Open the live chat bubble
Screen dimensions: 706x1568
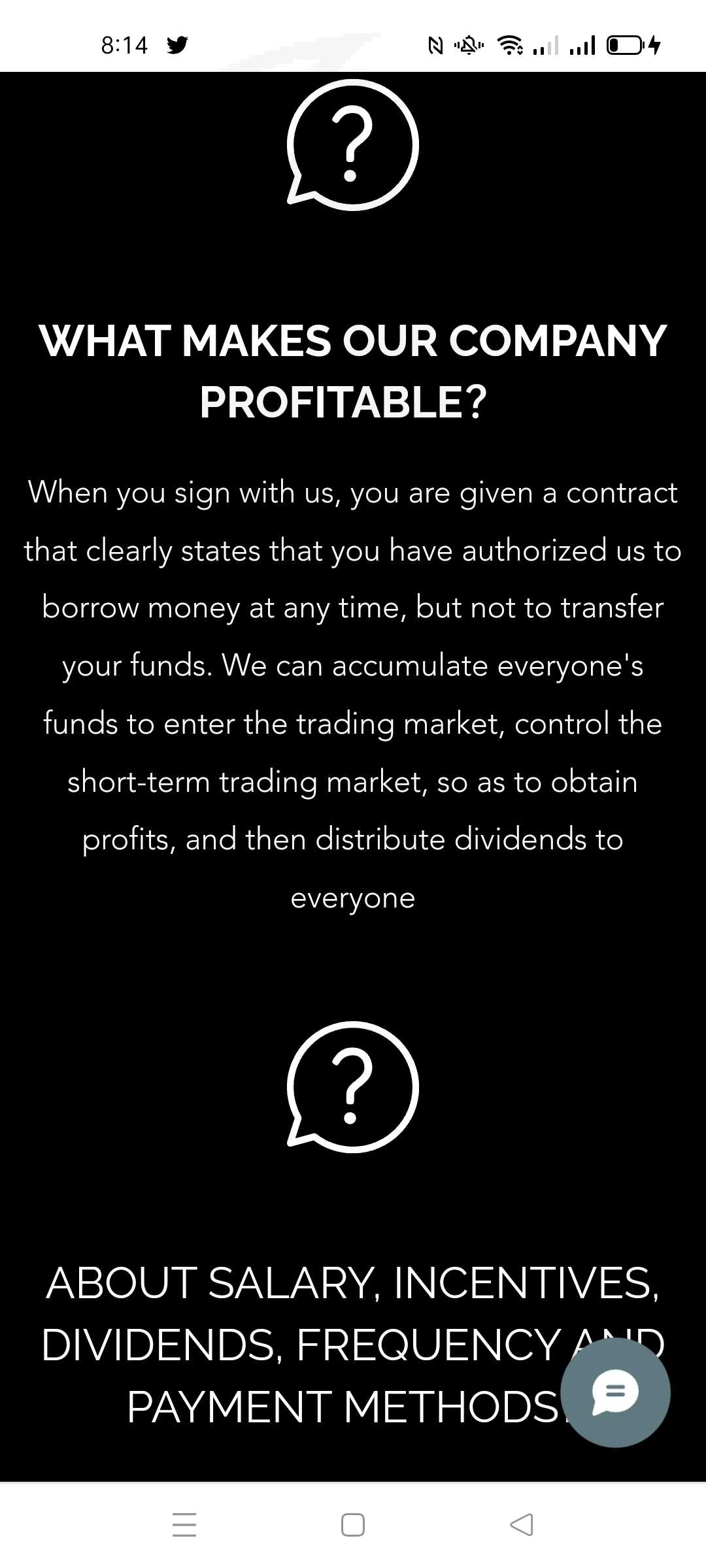click(615, 1392)
